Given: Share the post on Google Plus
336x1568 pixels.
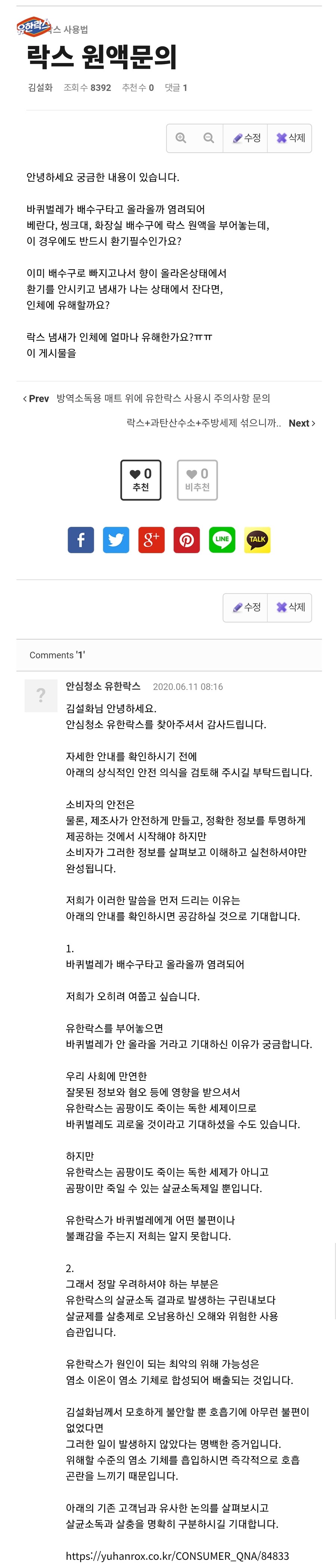Looking at the screenshot, I should (151, 539).
